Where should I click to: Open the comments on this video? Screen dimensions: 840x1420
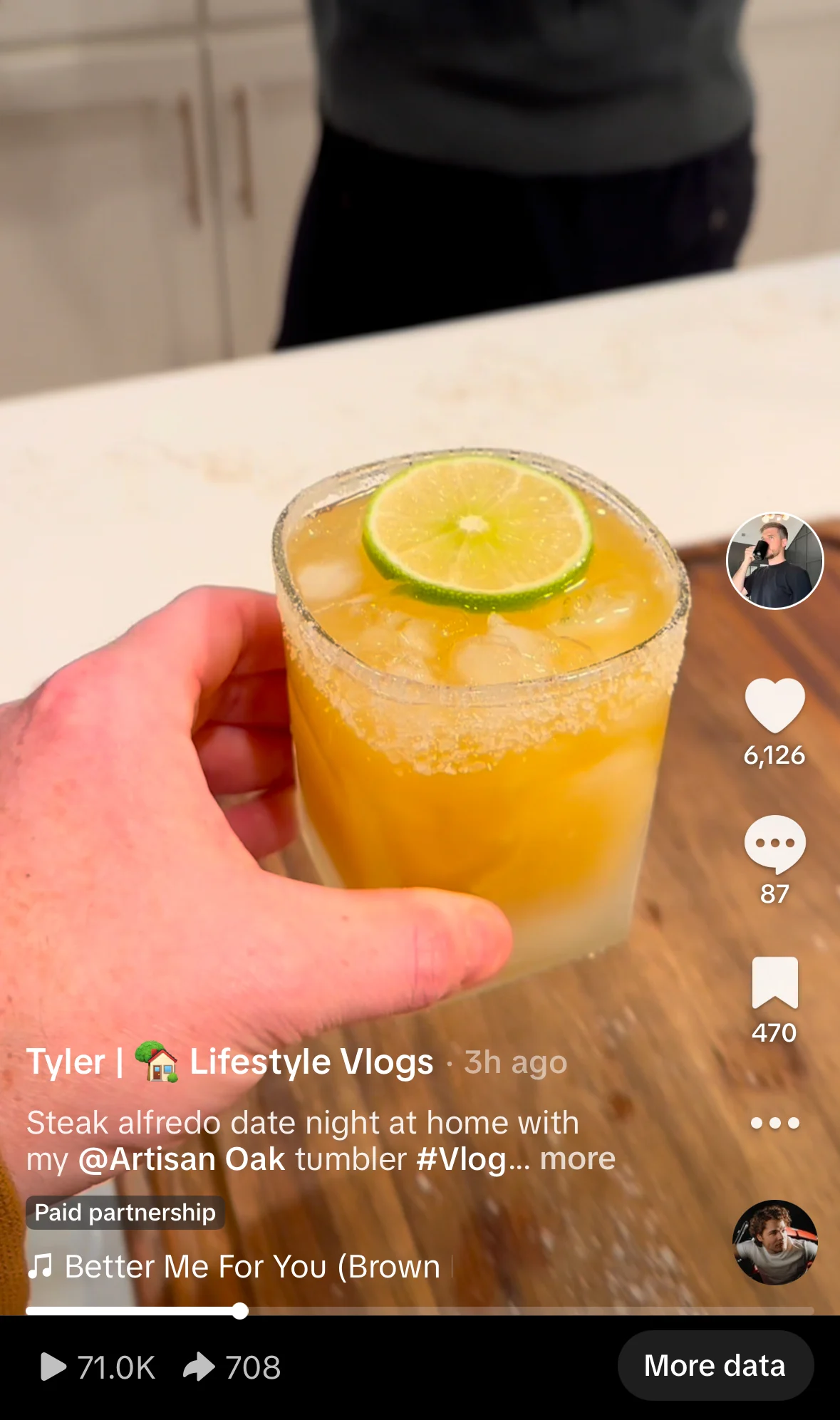pyautogui.click(x=774, y=844)
